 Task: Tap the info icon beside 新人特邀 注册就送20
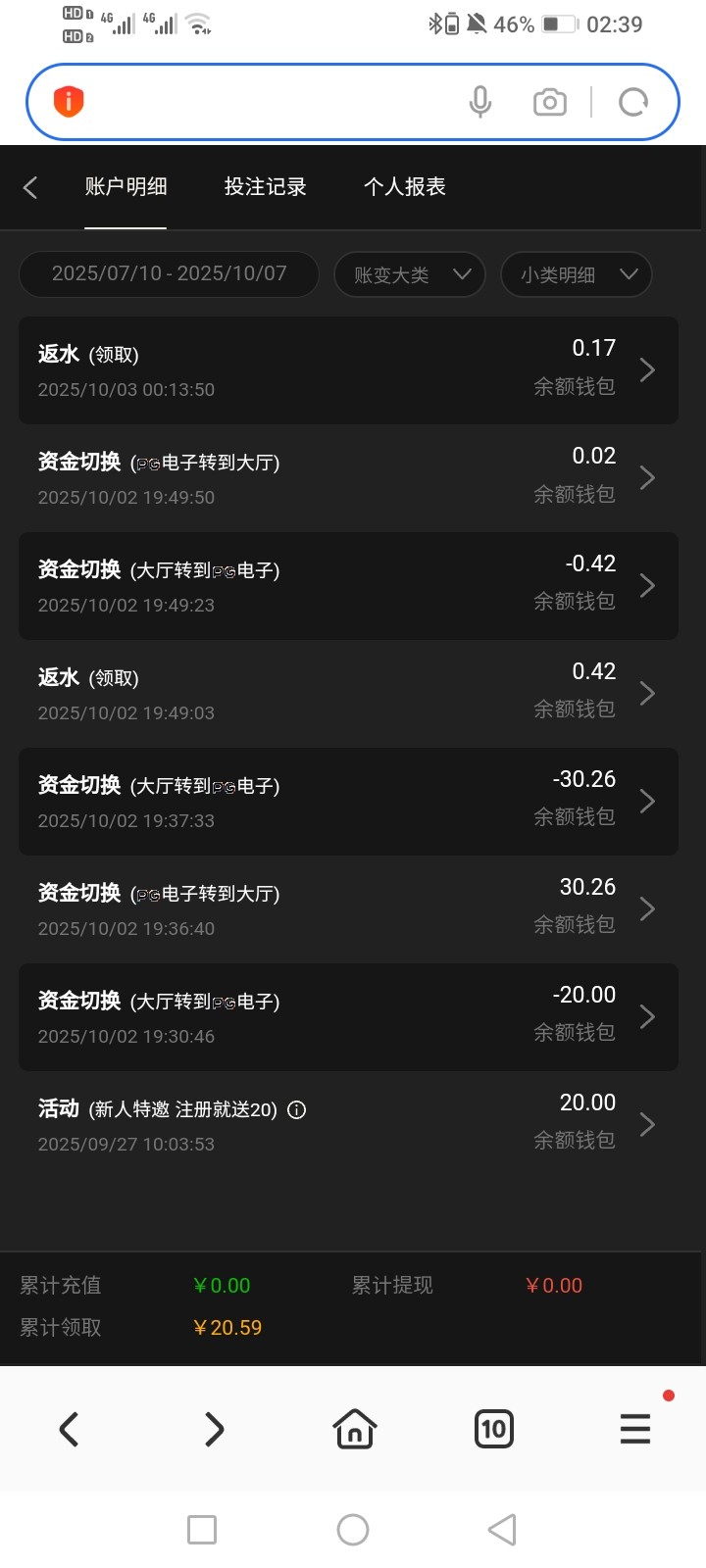tap(297, 1110)
